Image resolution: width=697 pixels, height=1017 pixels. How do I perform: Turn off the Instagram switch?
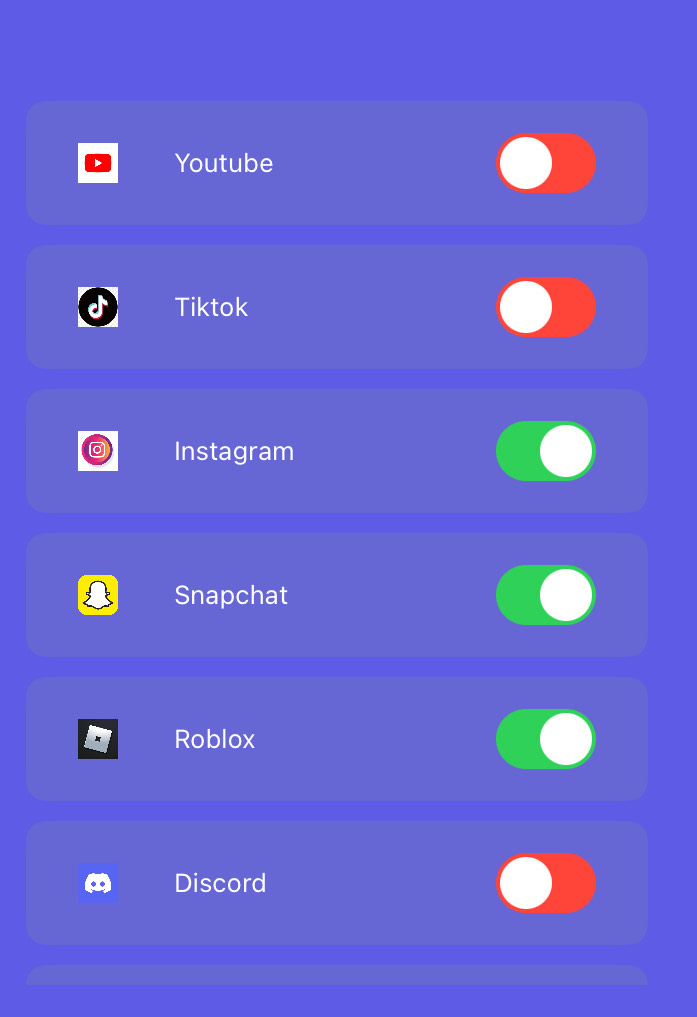point(545,451)
